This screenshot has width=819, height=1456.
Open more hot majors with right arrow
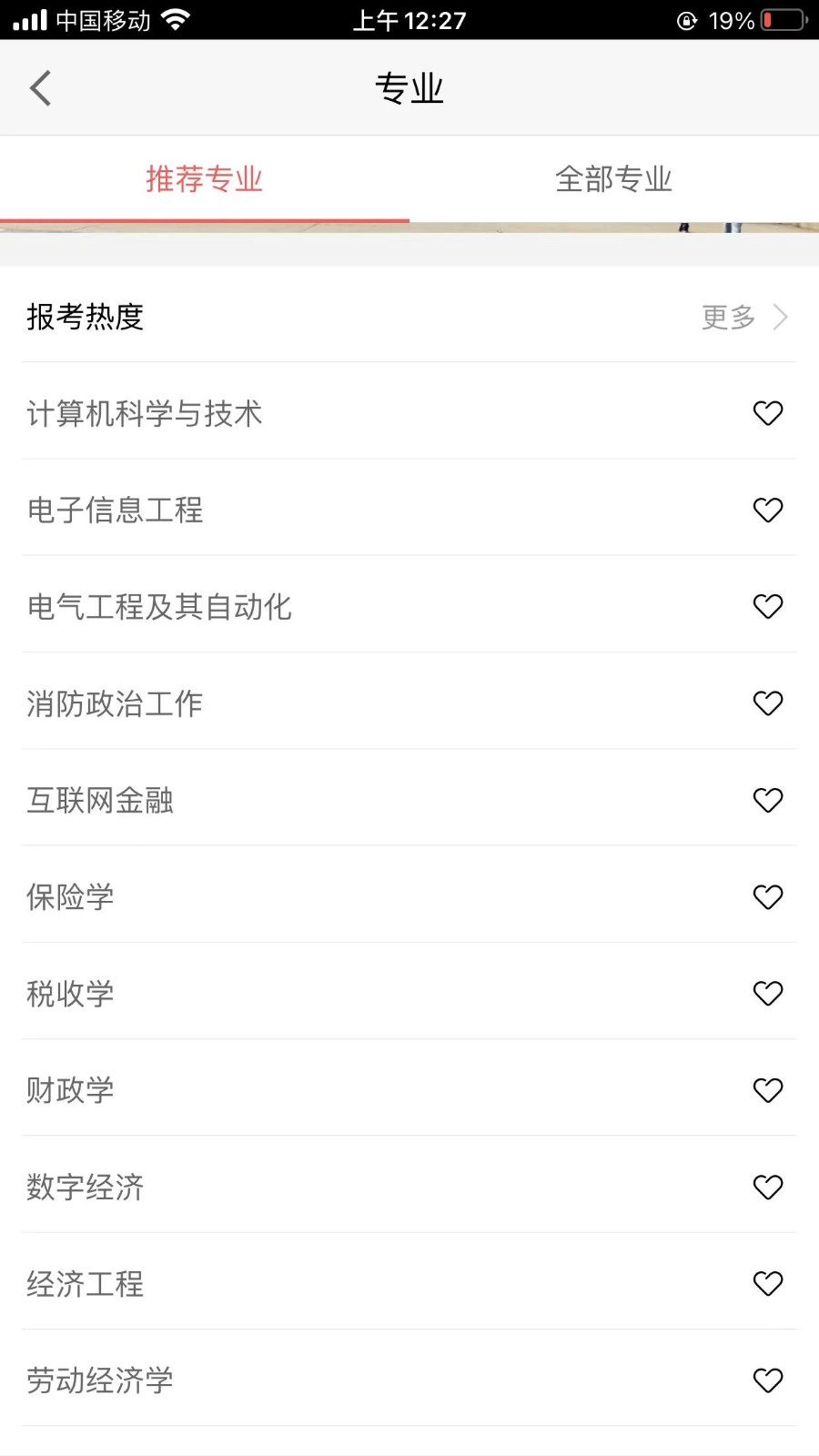click(781, 317)
